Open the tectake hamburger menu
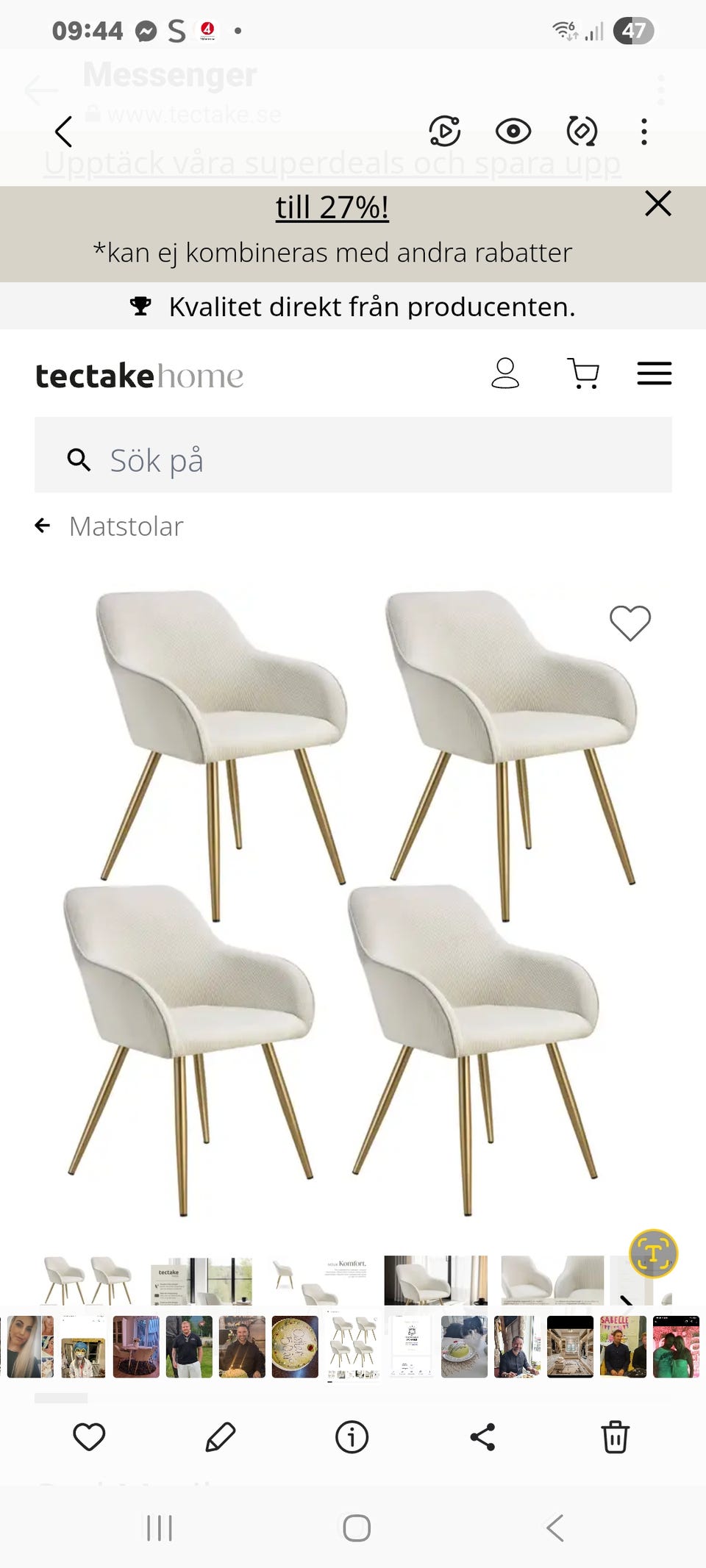 654,374
